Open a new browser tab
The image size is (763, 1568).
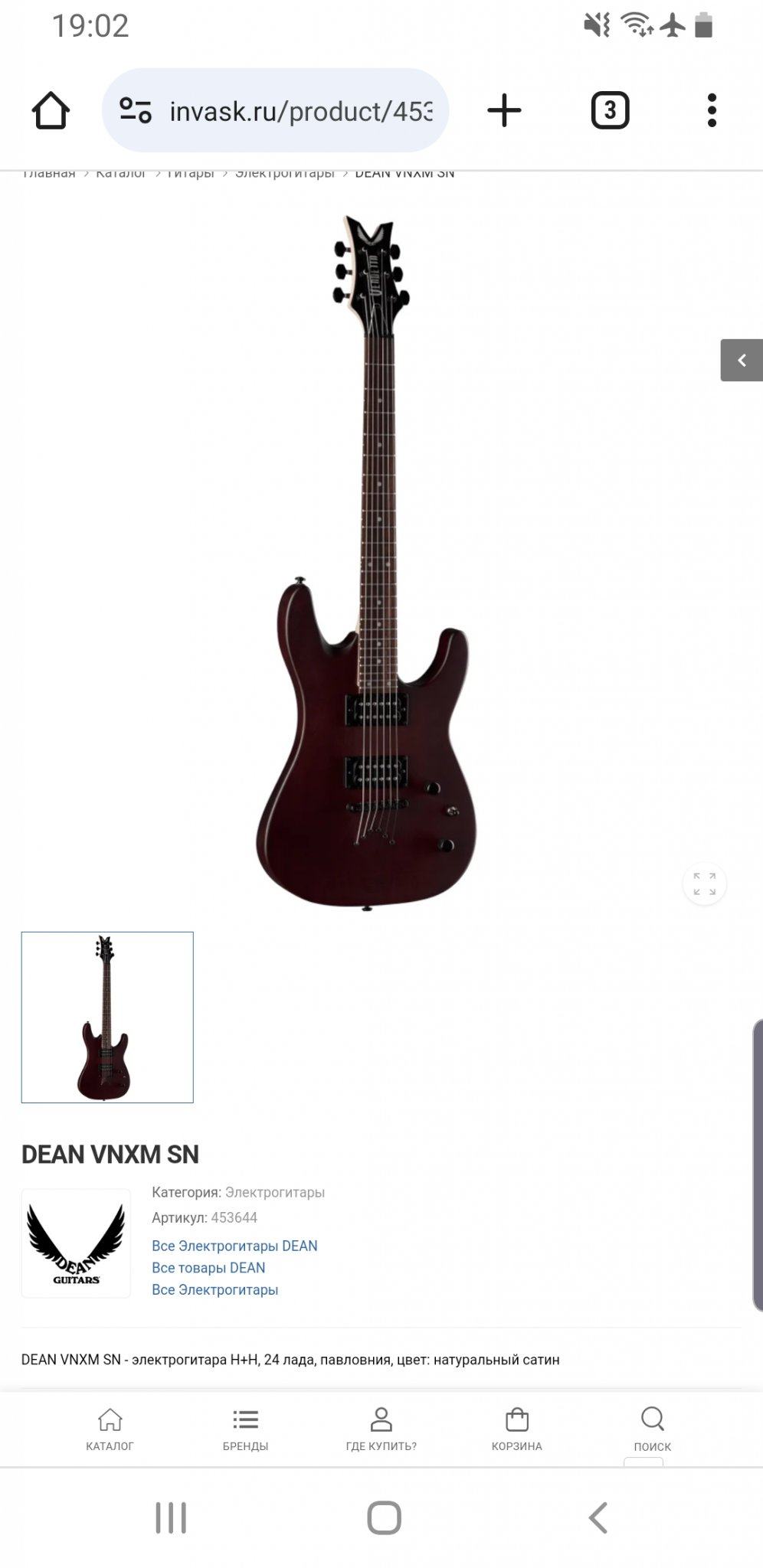[504, 111]
